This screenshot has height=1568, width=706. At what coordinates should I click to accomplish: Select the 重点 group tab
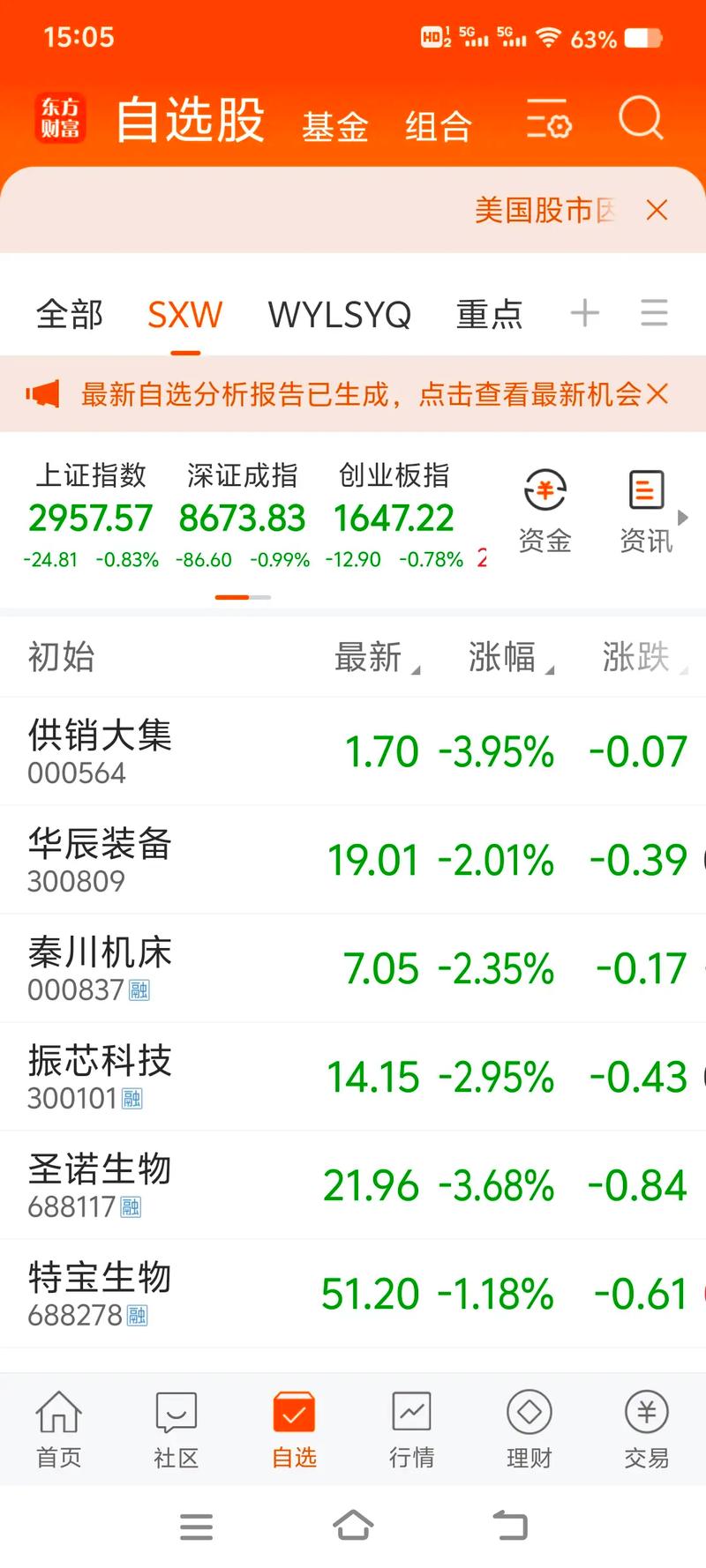coord(489,315)
